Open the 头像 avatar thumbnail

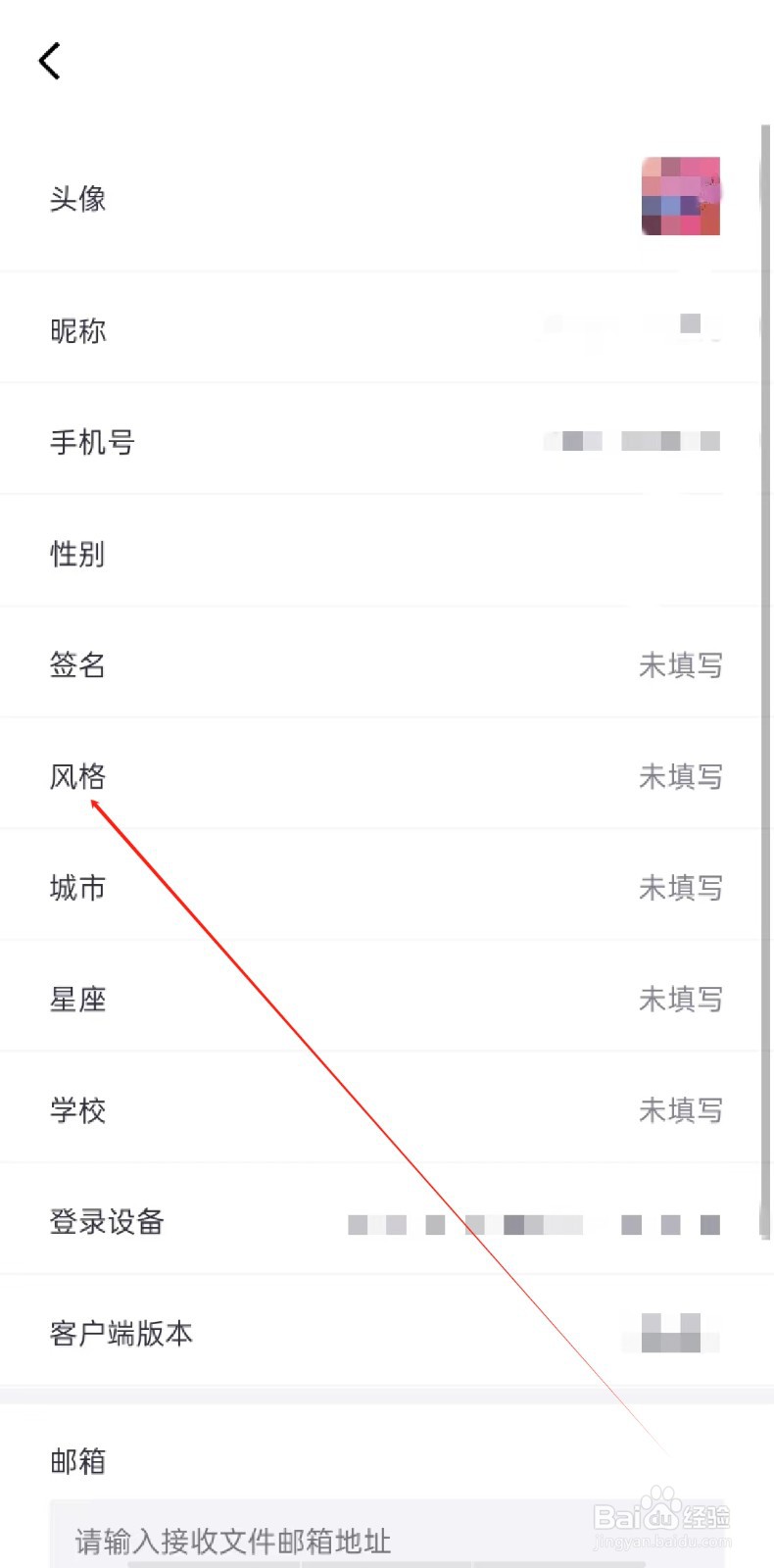[x=681, y=197]
